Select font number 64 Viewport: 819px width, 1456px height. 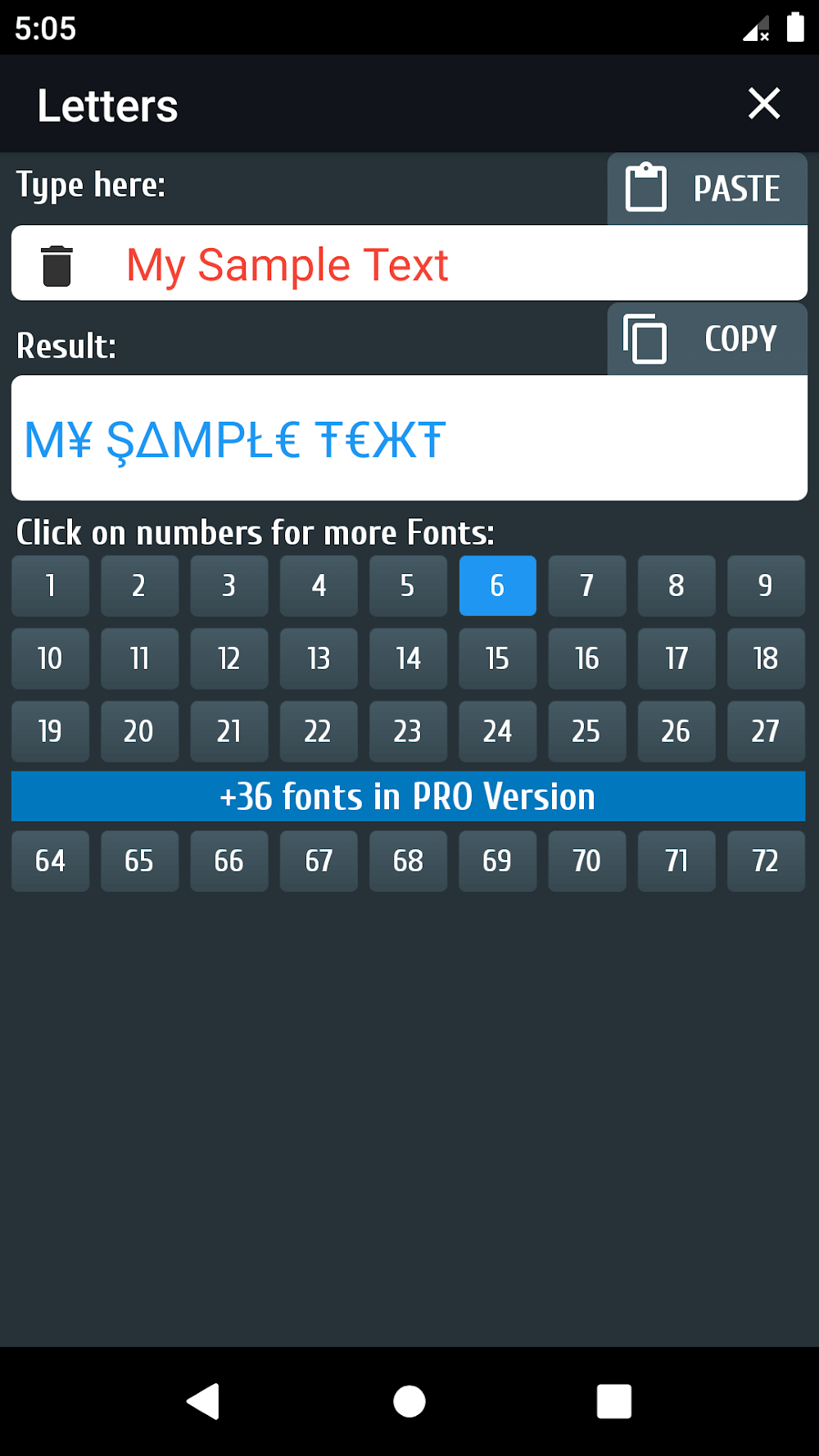pos(50,861)
